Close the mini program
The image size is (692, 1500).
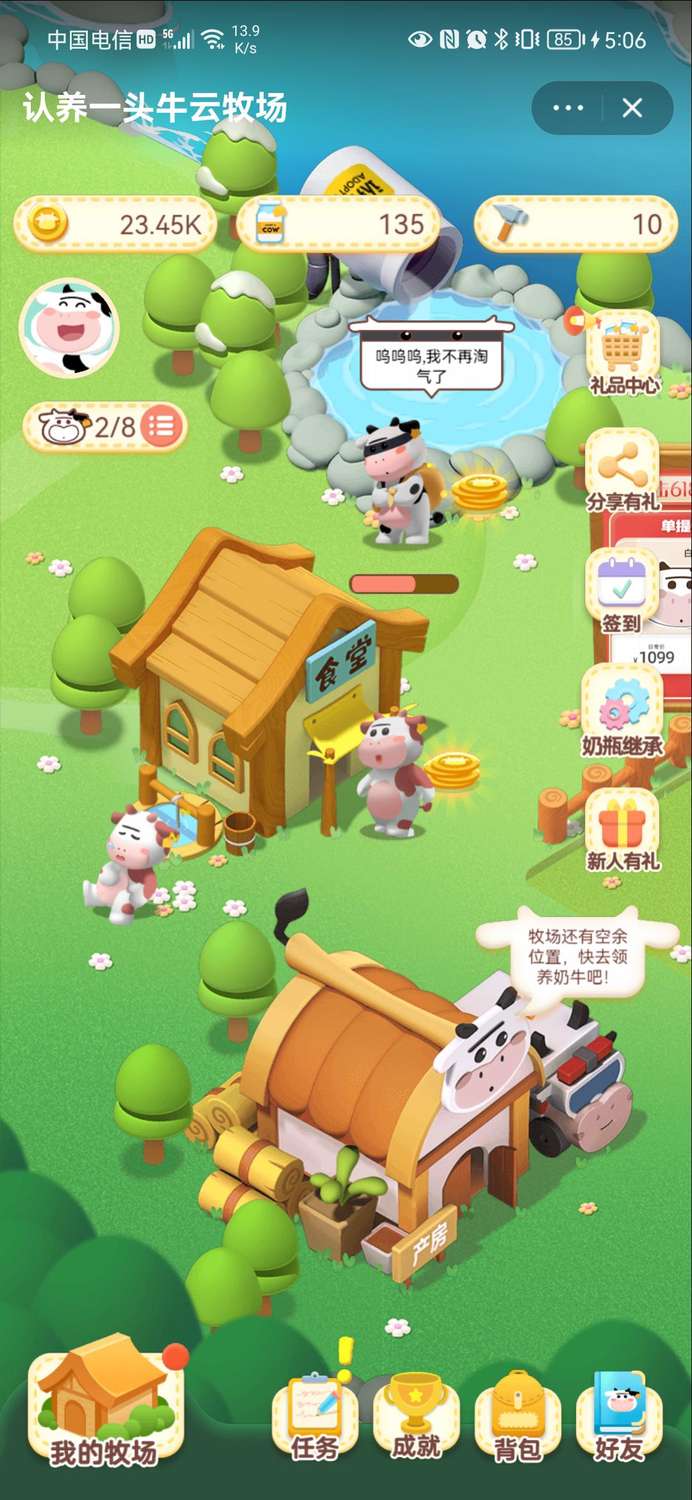coord(632,108)
